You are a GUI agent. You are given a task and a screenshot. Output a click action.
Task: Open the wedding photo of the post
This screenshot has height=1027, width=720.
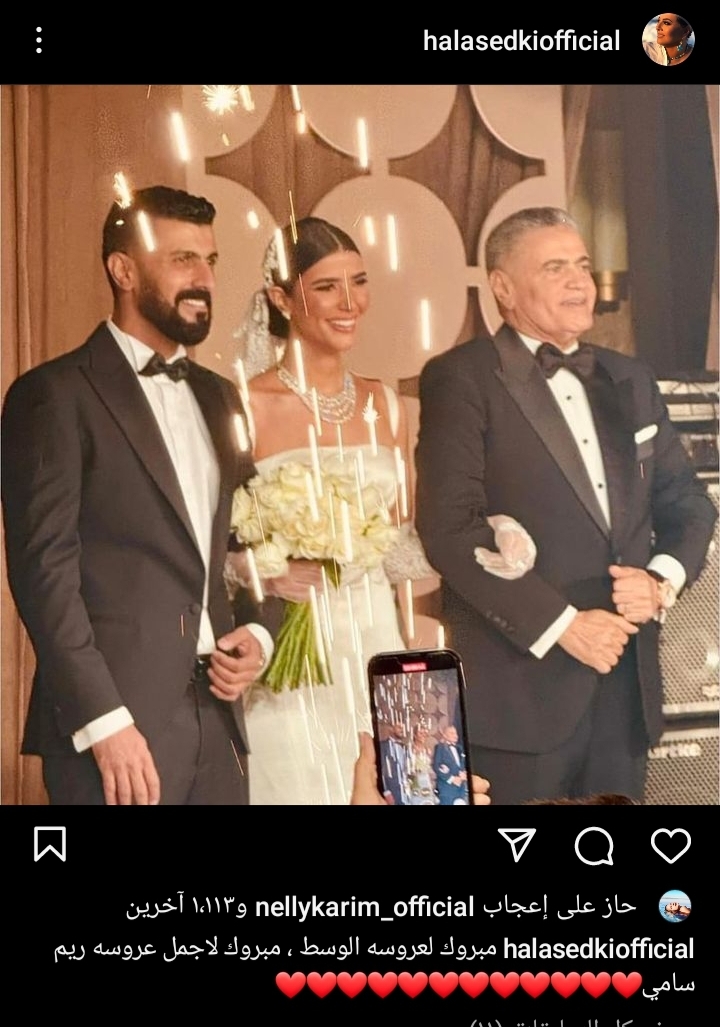360,445
